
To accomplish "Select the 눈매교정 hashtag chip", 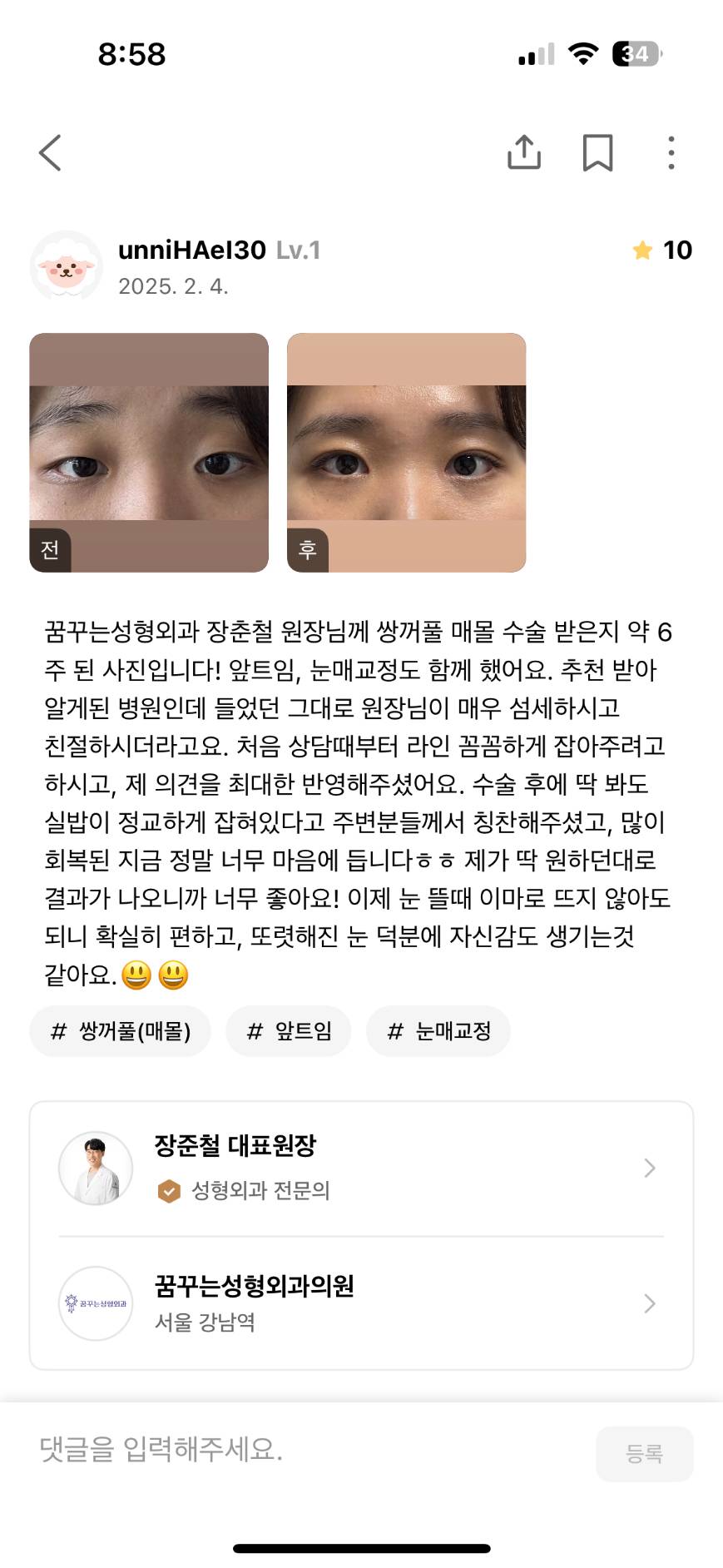I will click(x=438, y=1031).
